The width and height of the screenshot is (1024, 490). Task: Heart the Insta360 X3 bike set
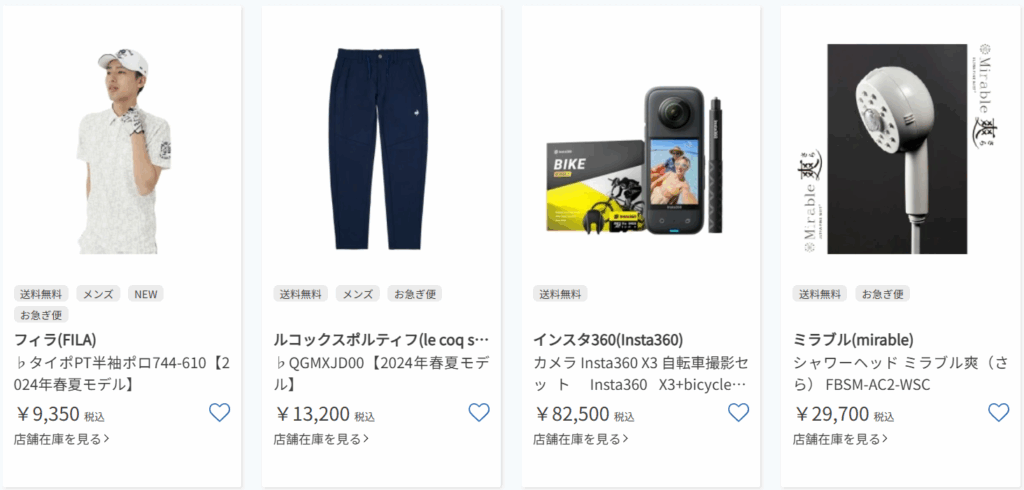(x=738, y=412)
